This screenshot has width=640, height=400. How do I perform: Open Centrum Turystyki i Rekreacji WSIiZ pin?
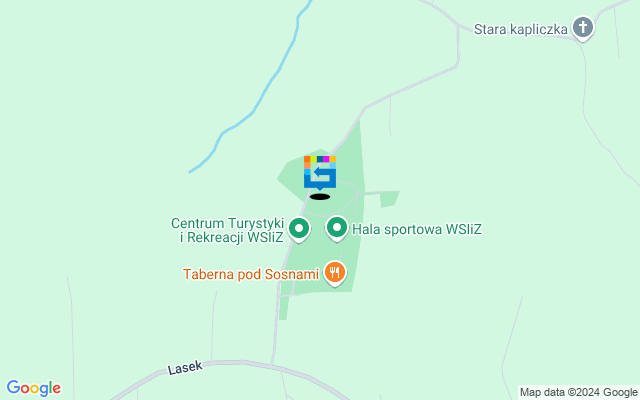click(x=299, y=230)
